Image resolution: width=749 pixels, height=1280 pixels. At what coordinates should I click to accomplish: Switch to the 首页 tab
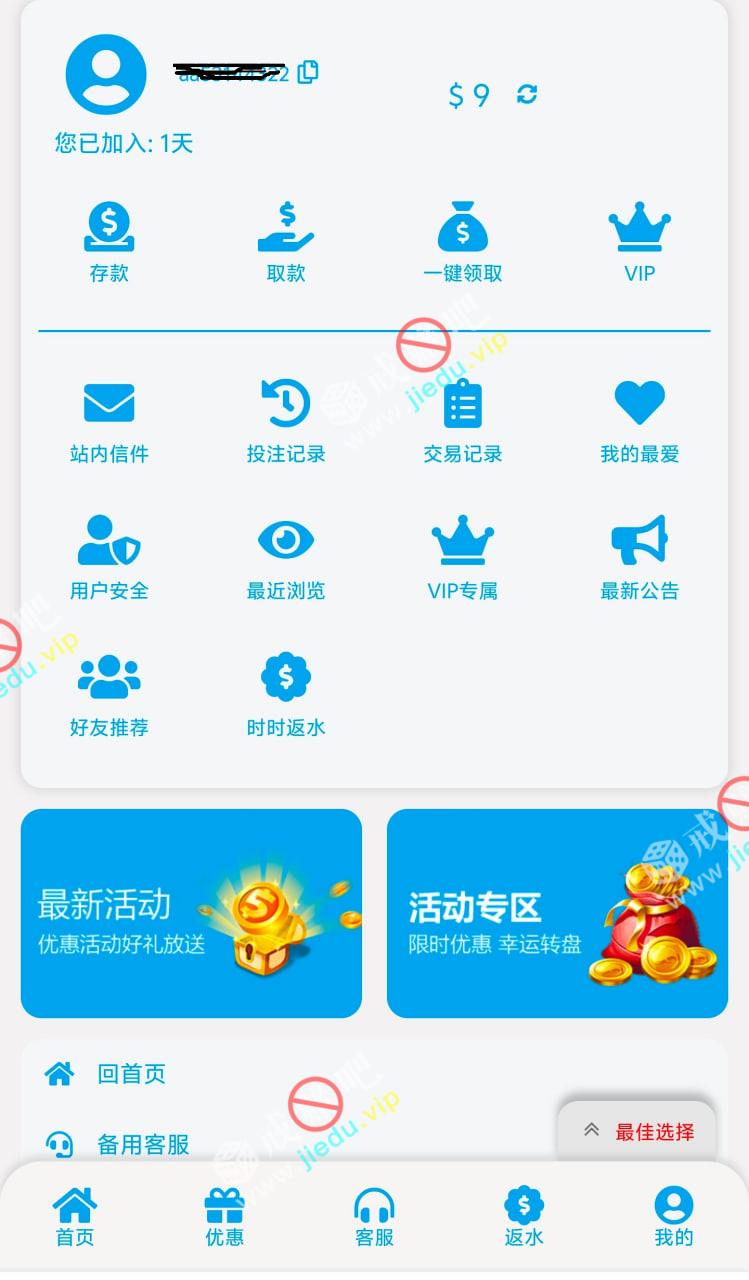[75, 1217]
